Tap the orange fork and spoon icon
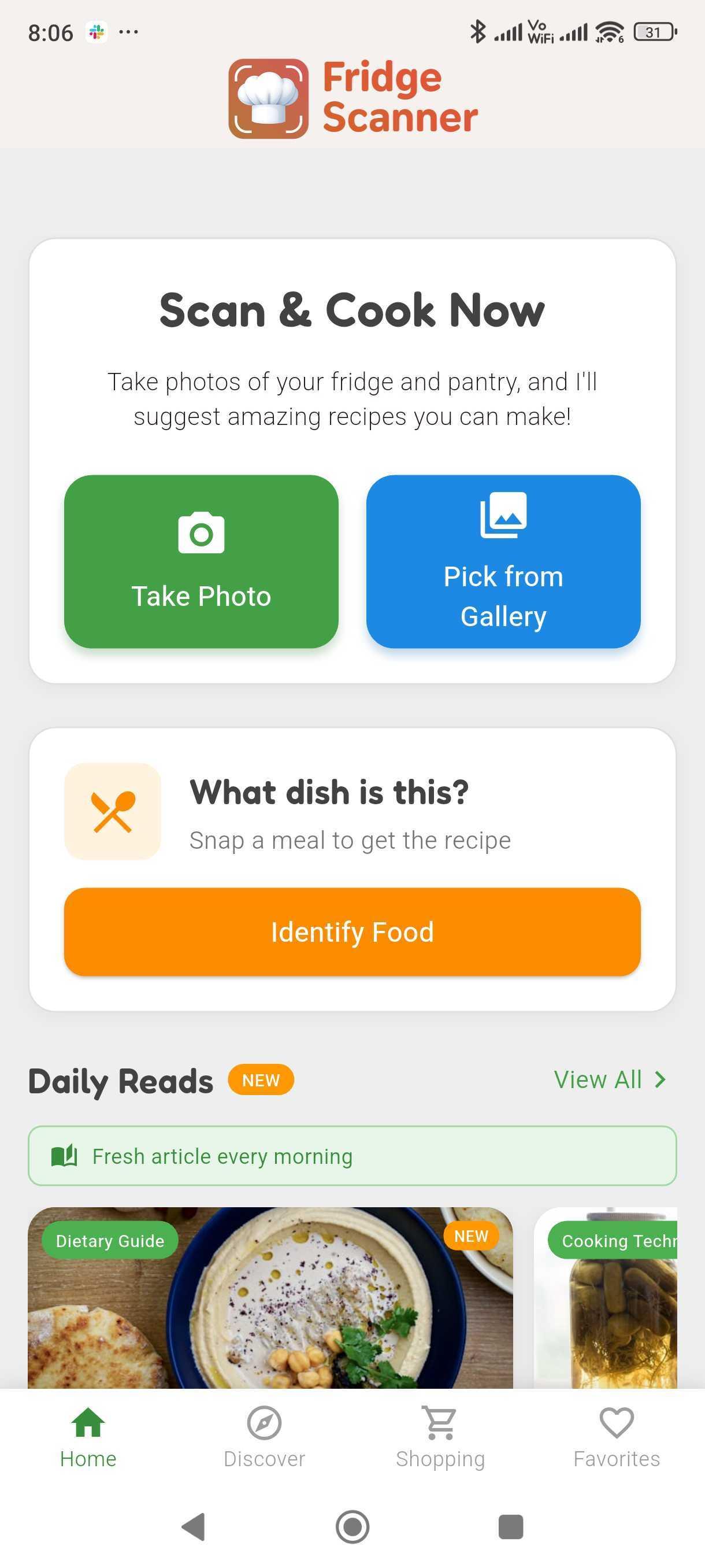The image size is (705, 1568). point(113,812)
